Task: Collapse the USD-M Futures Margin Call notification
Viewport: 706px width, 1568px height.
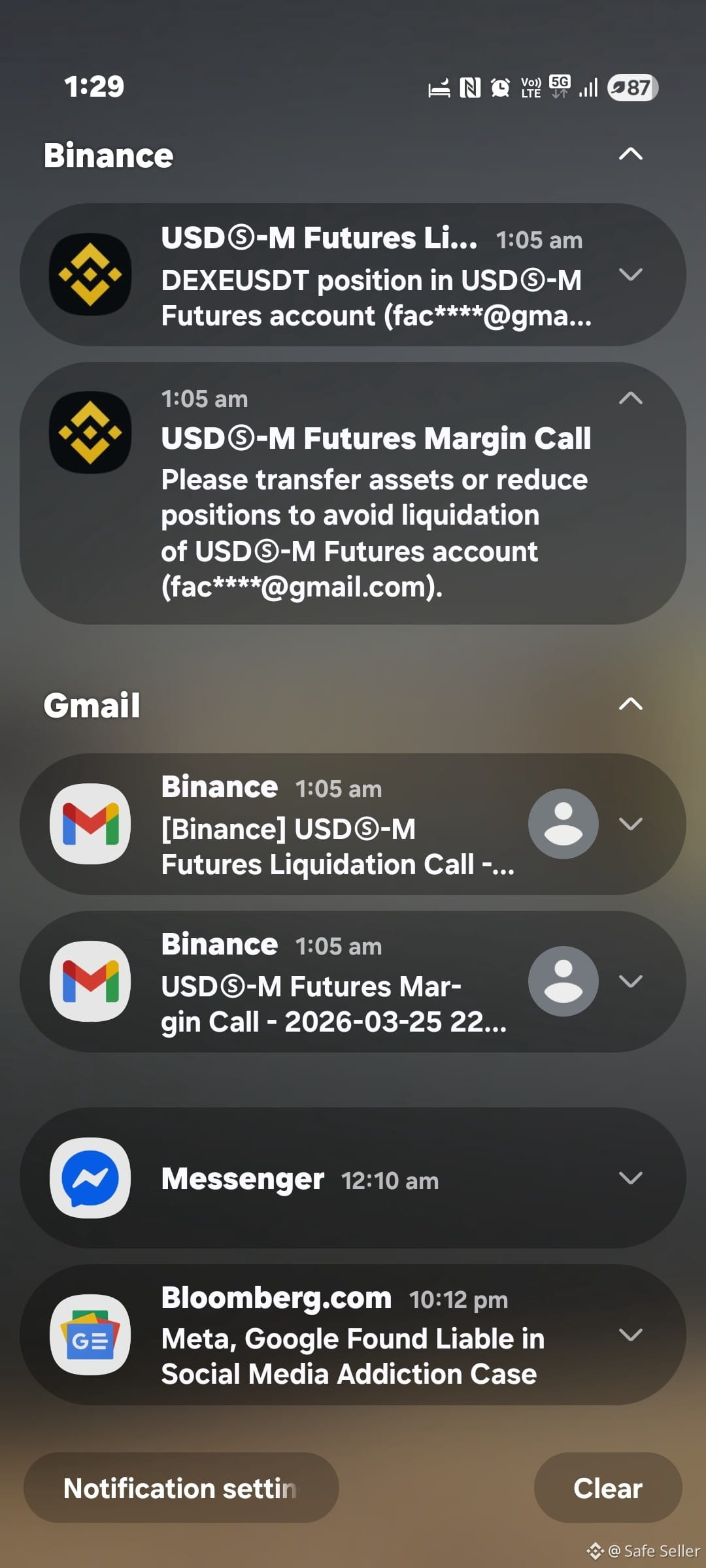Action: tap(630, 398)
